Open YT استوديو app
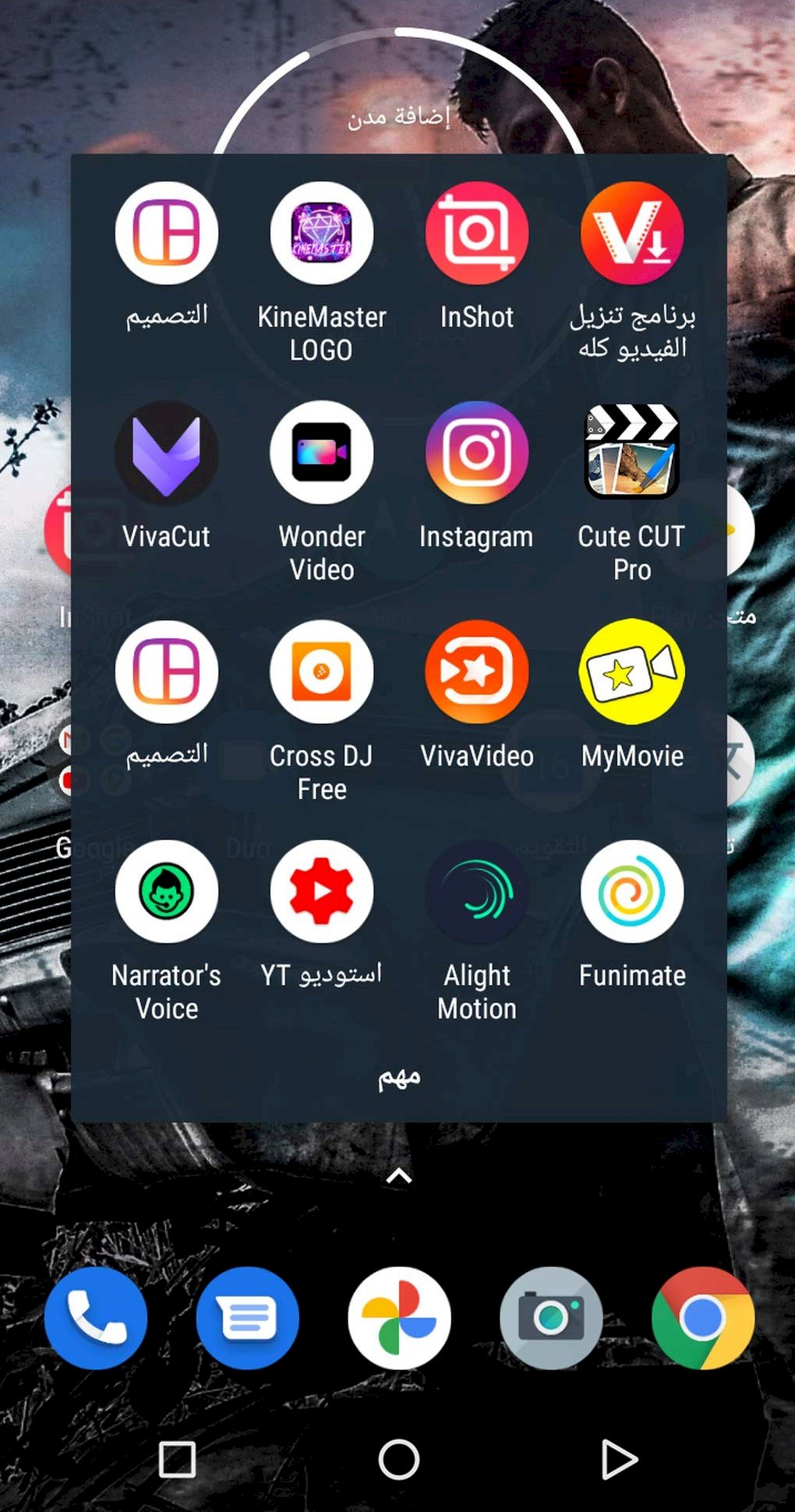Viewport: 795px width, 1512px height. pos(321,892)
